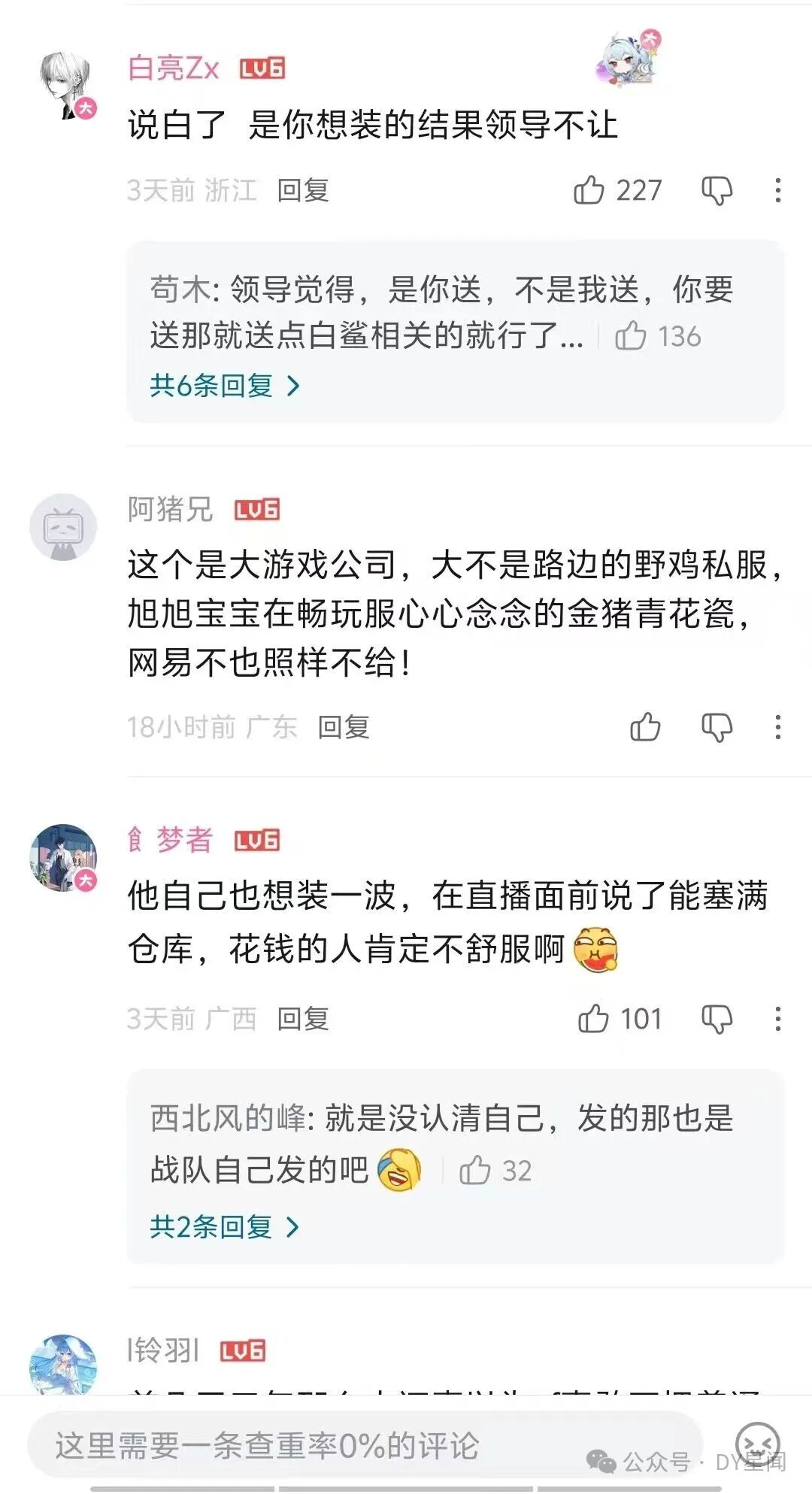The height and width of the screenshot is (1494, 812).
Task: Open overflow menu on 白亮Zx's comment
Action: [x=778, y=190]
